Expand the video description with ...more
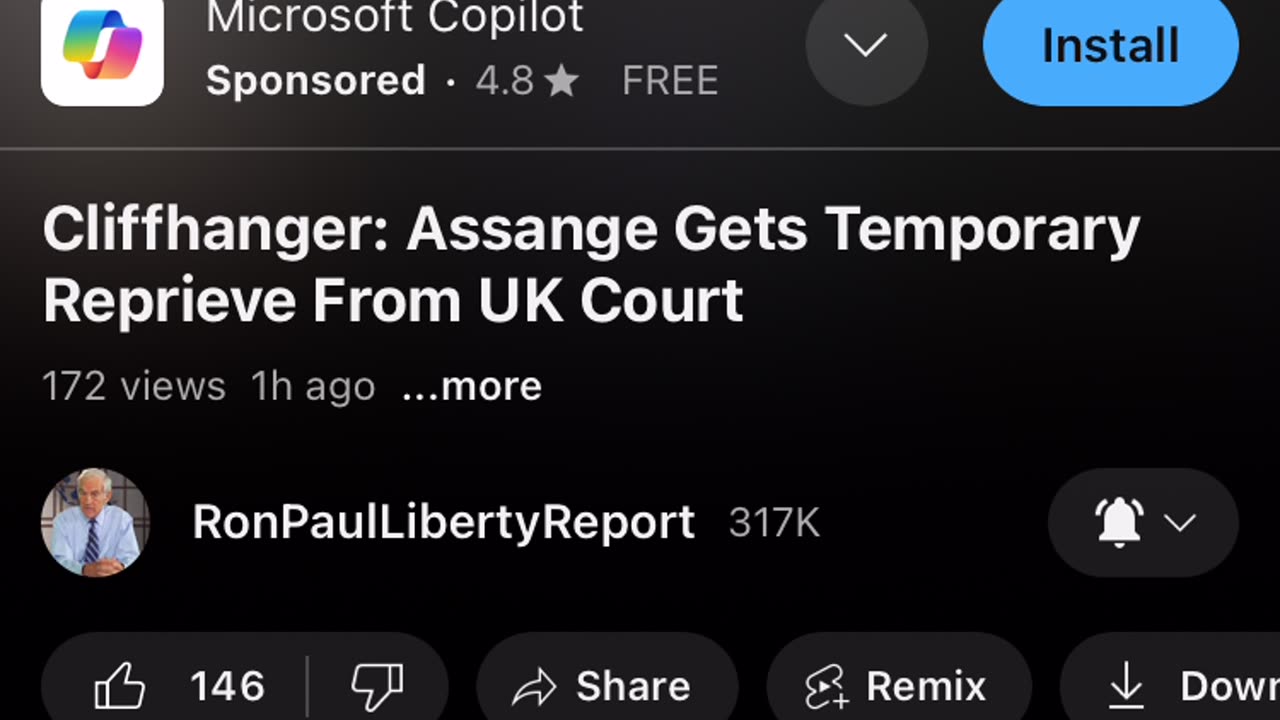Image resolution: width=1280 pixels, height=720 pixels. 471,387
